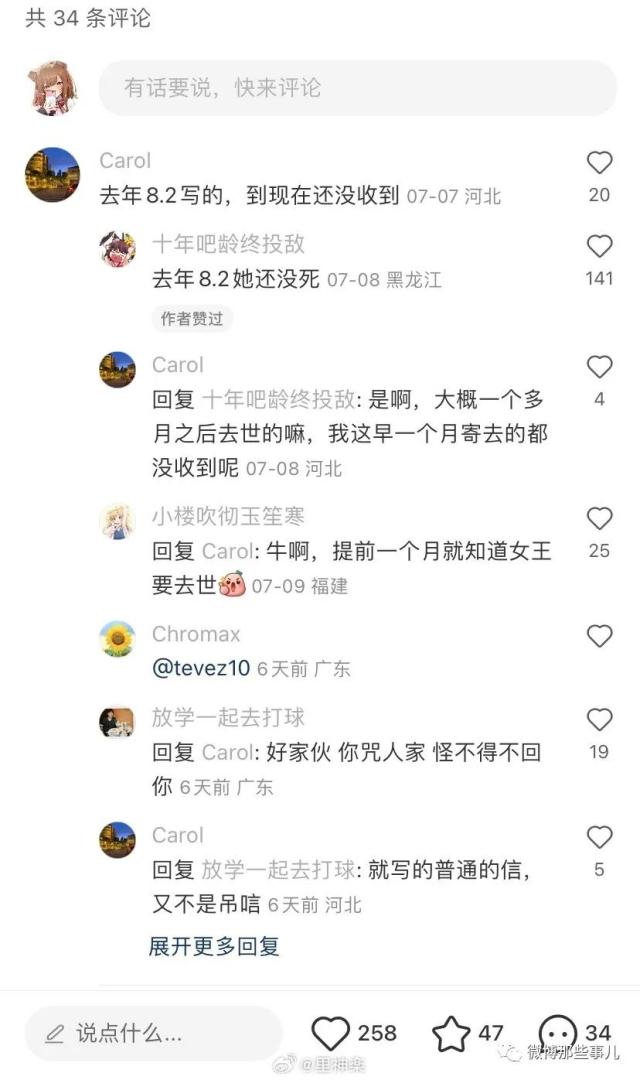Like Carol's comment 去年8.2写的
The height and width of the screenshot is (1080, 640).
599,163
